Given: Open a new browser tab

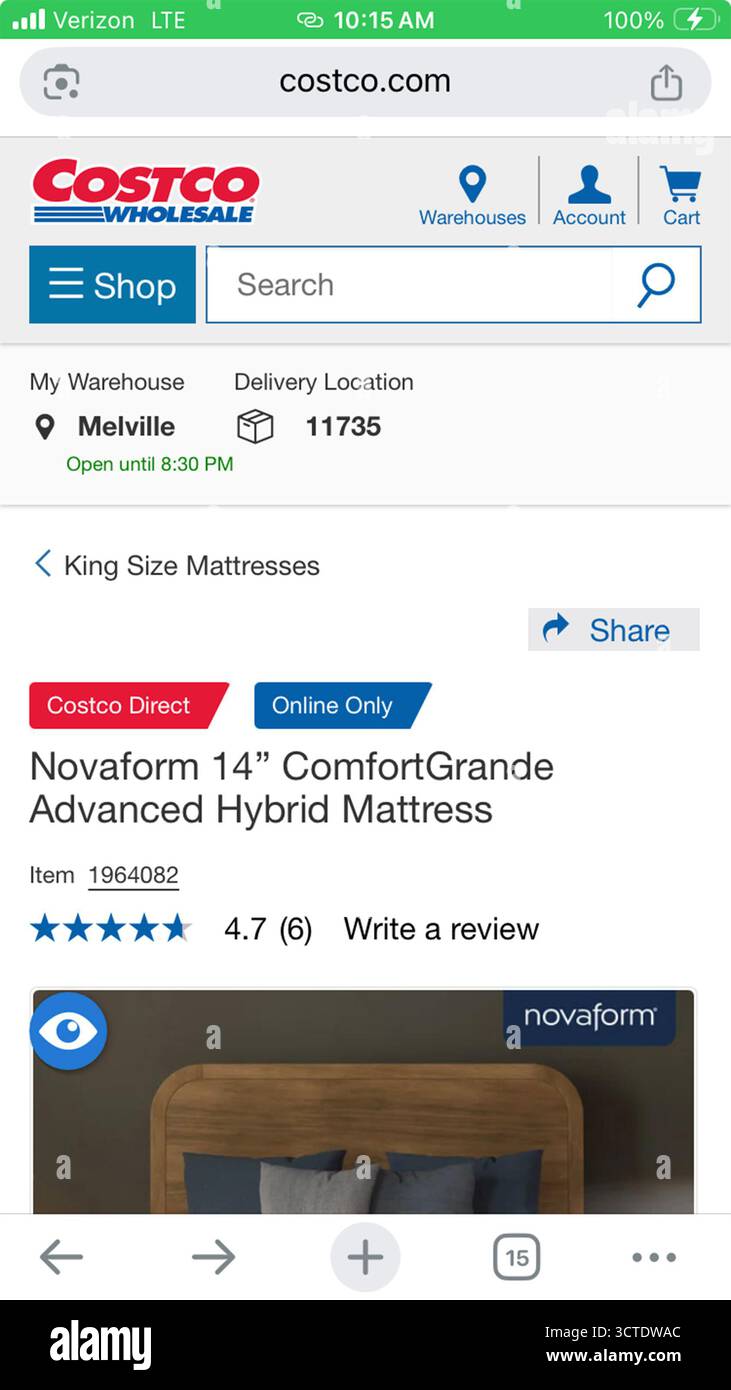Looking at the screenshot, I should (365, 1257).
